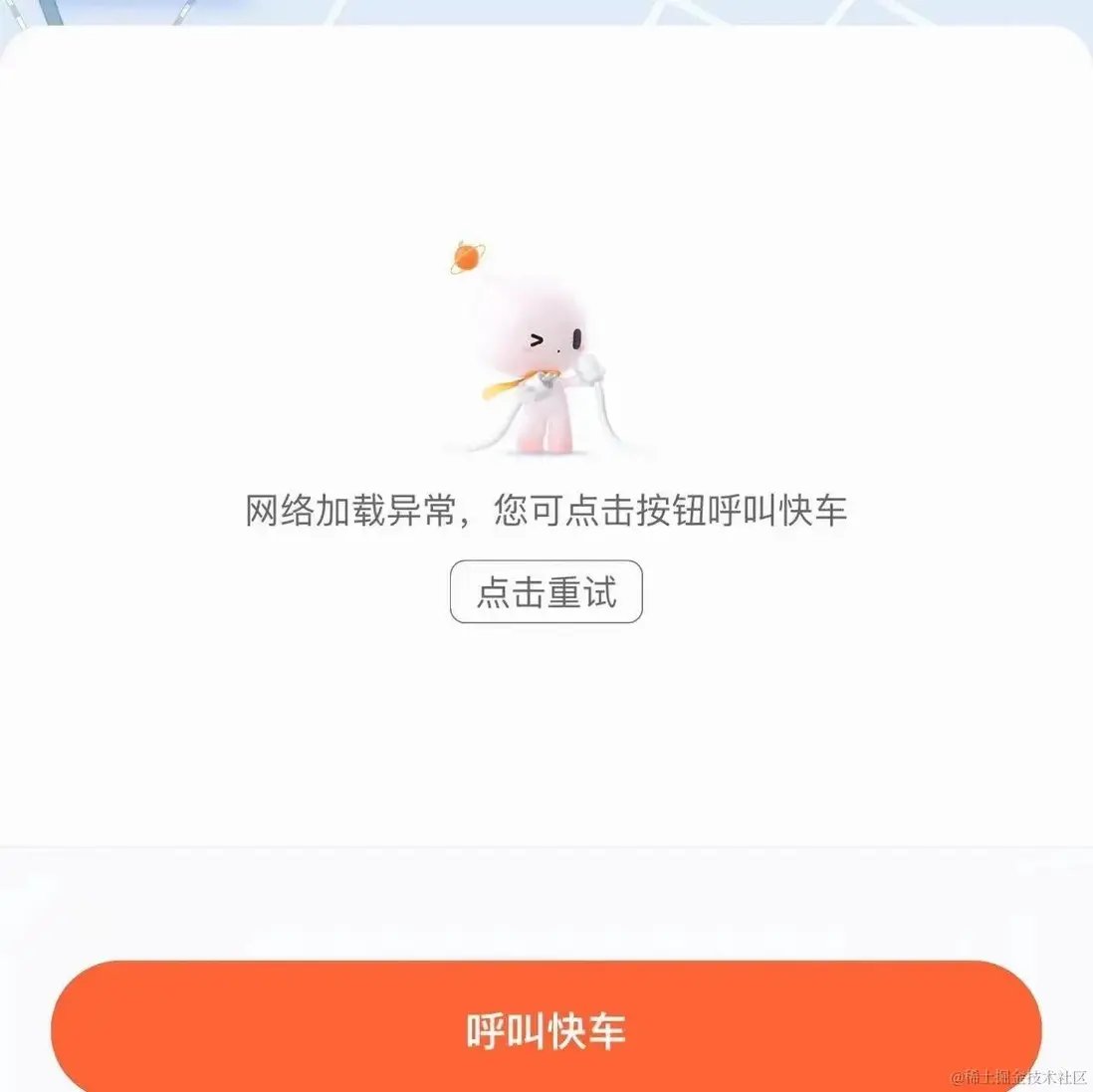Call a ride with 呼叫快车

(x=546, y=1029)
